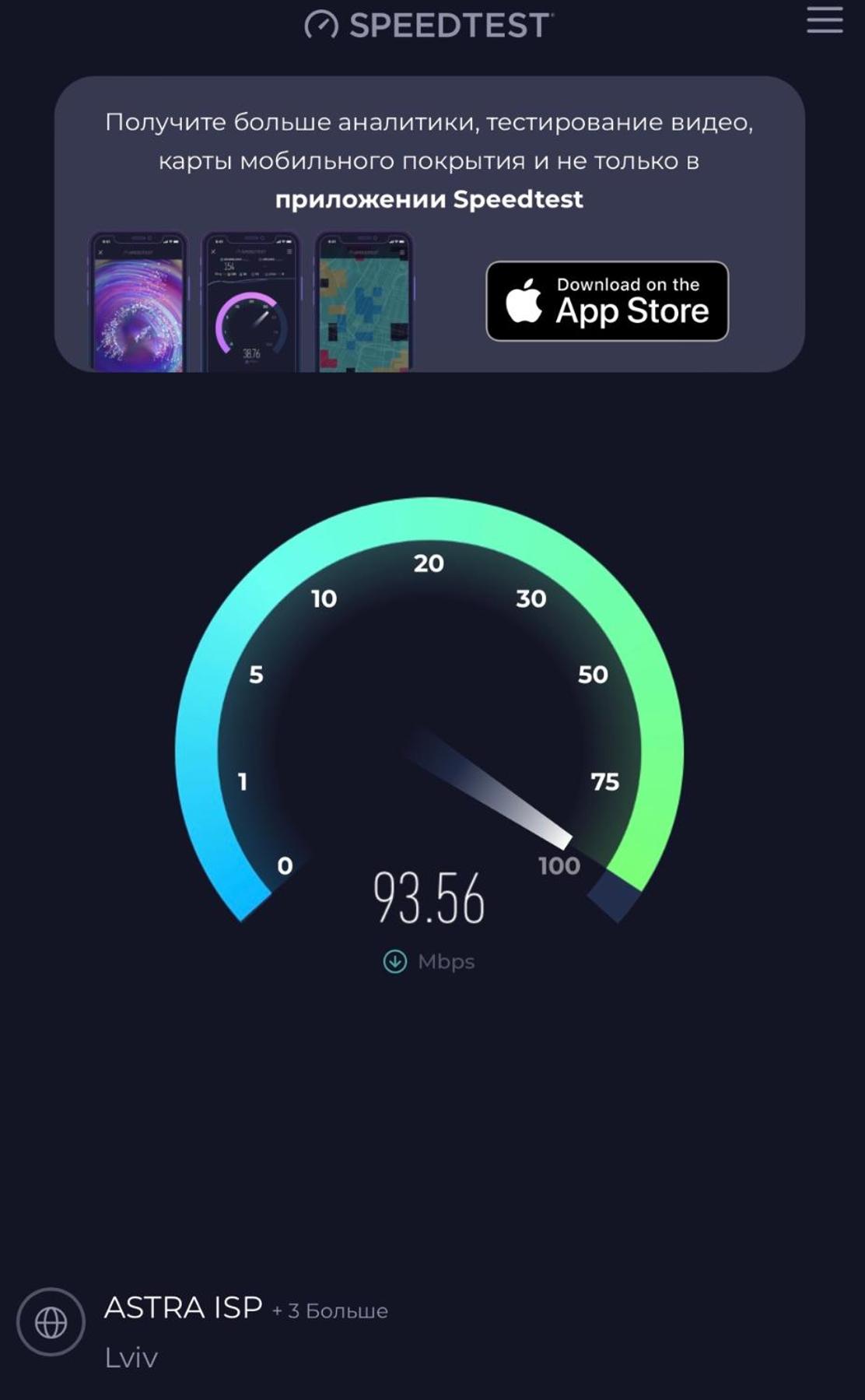Tap Download on the App Store button
The height and width of the screenshot is (1400, 865).
coord(607,301)
